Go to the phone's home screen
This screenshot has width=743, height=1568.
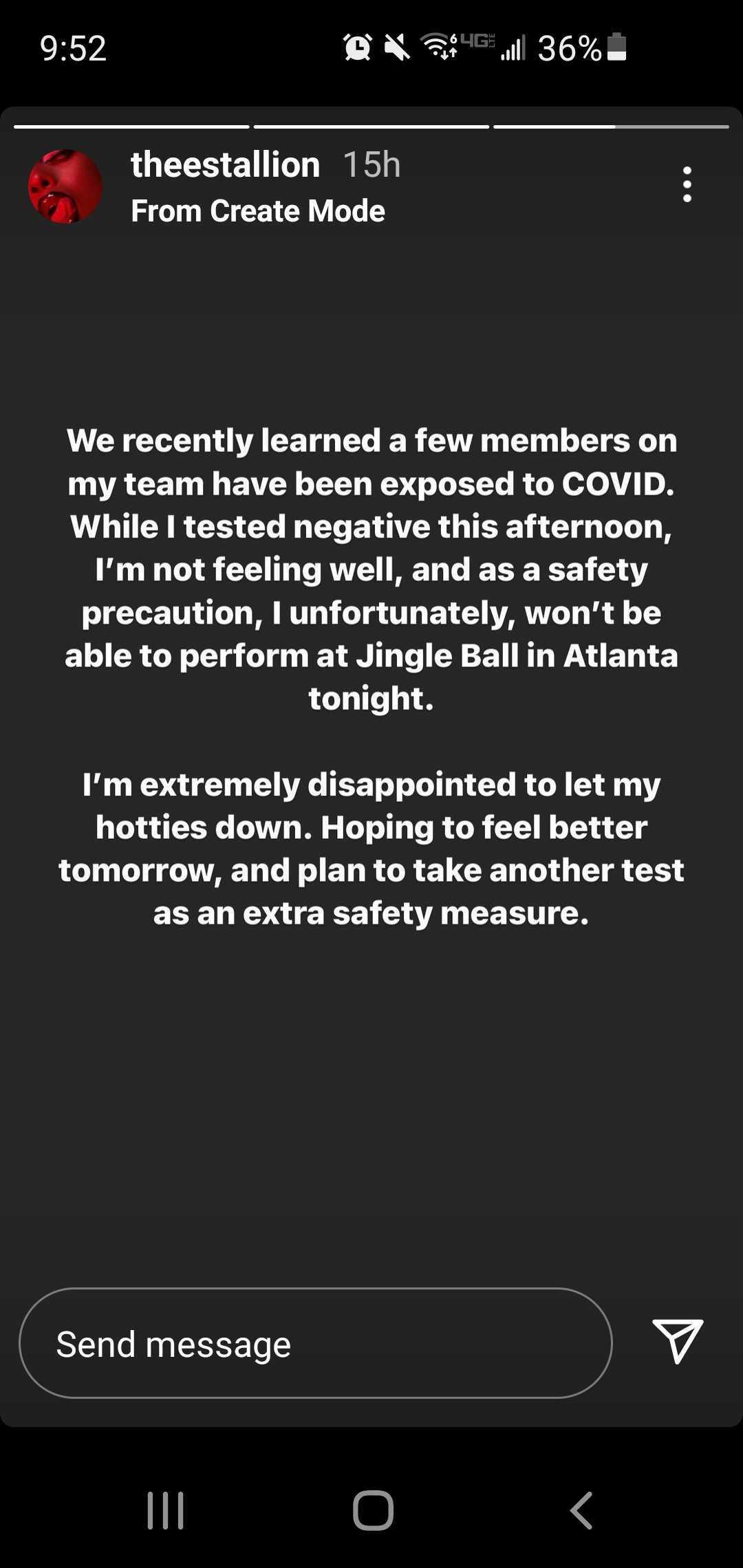tap(373, 1510)
